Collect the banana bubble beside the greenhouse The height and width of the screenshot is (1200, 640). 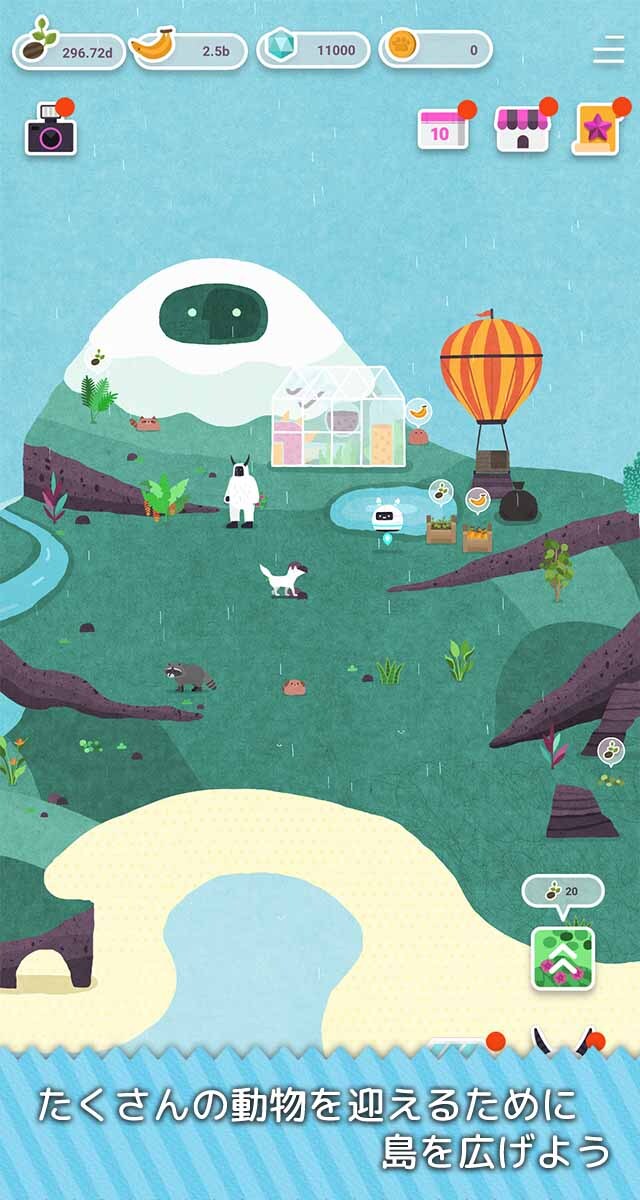[x=419, y=410]
